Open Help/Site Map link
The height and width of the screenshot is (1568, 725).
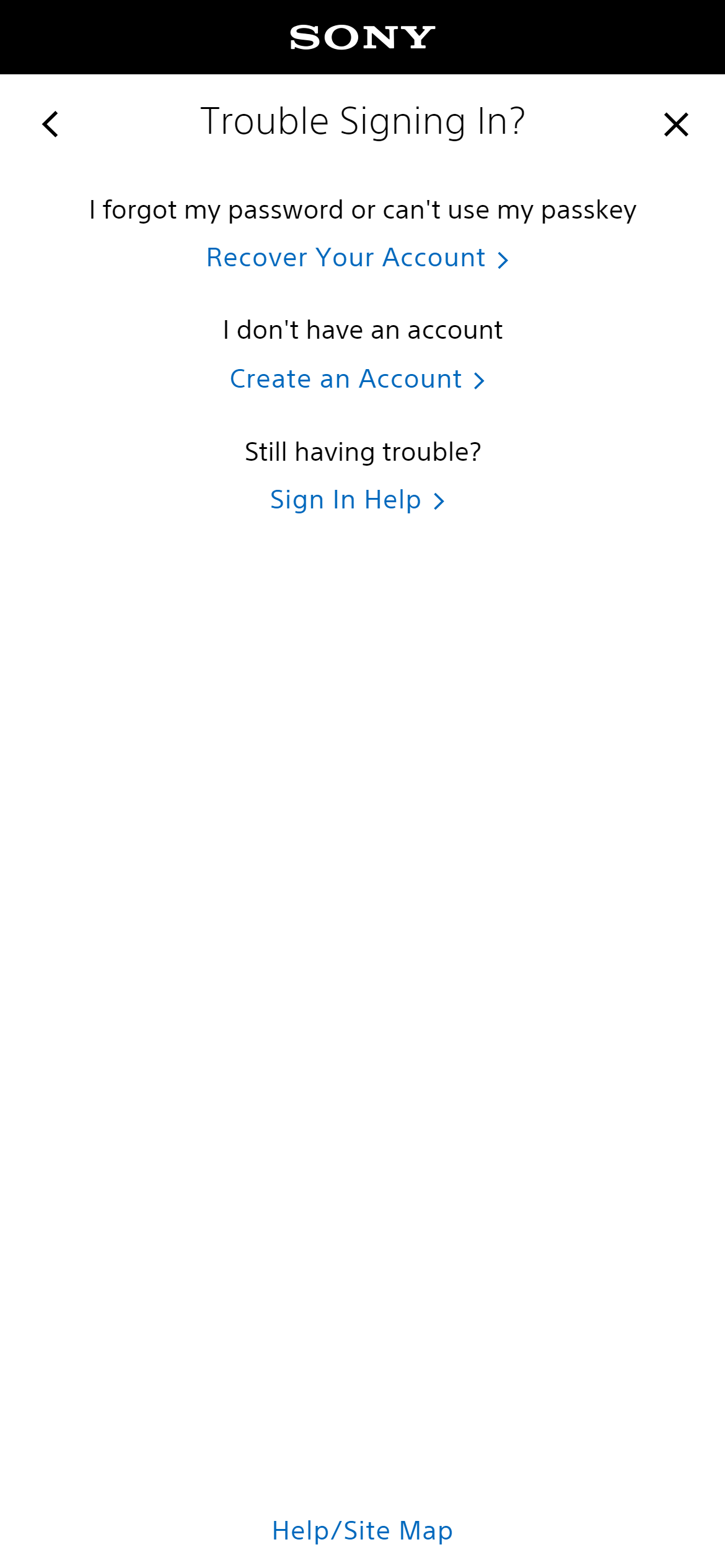click(362, 1531)
